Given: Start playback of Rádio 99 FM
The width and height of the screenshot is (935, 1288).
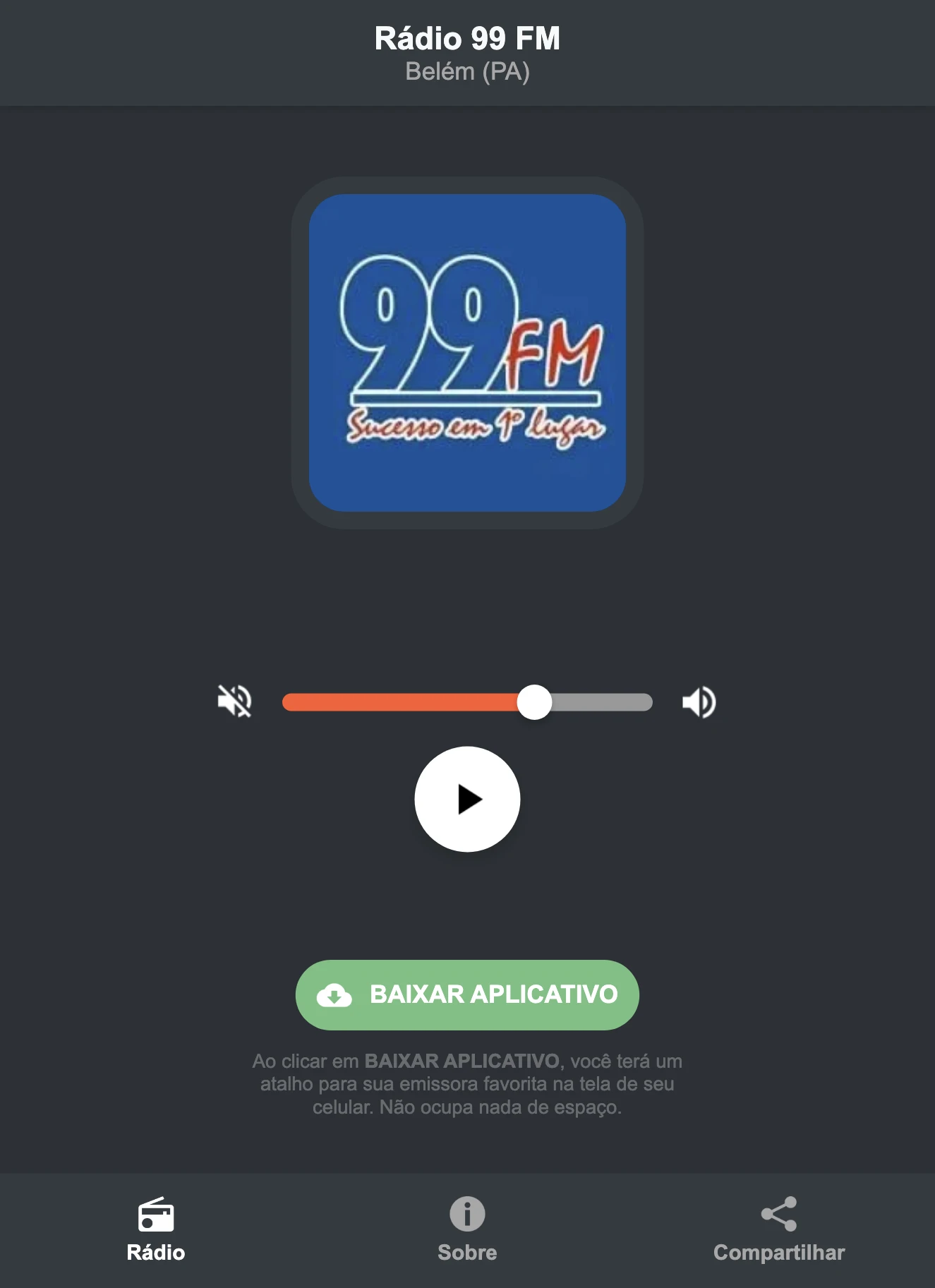Looking at the screenshot, I should (x=468, y=800).
